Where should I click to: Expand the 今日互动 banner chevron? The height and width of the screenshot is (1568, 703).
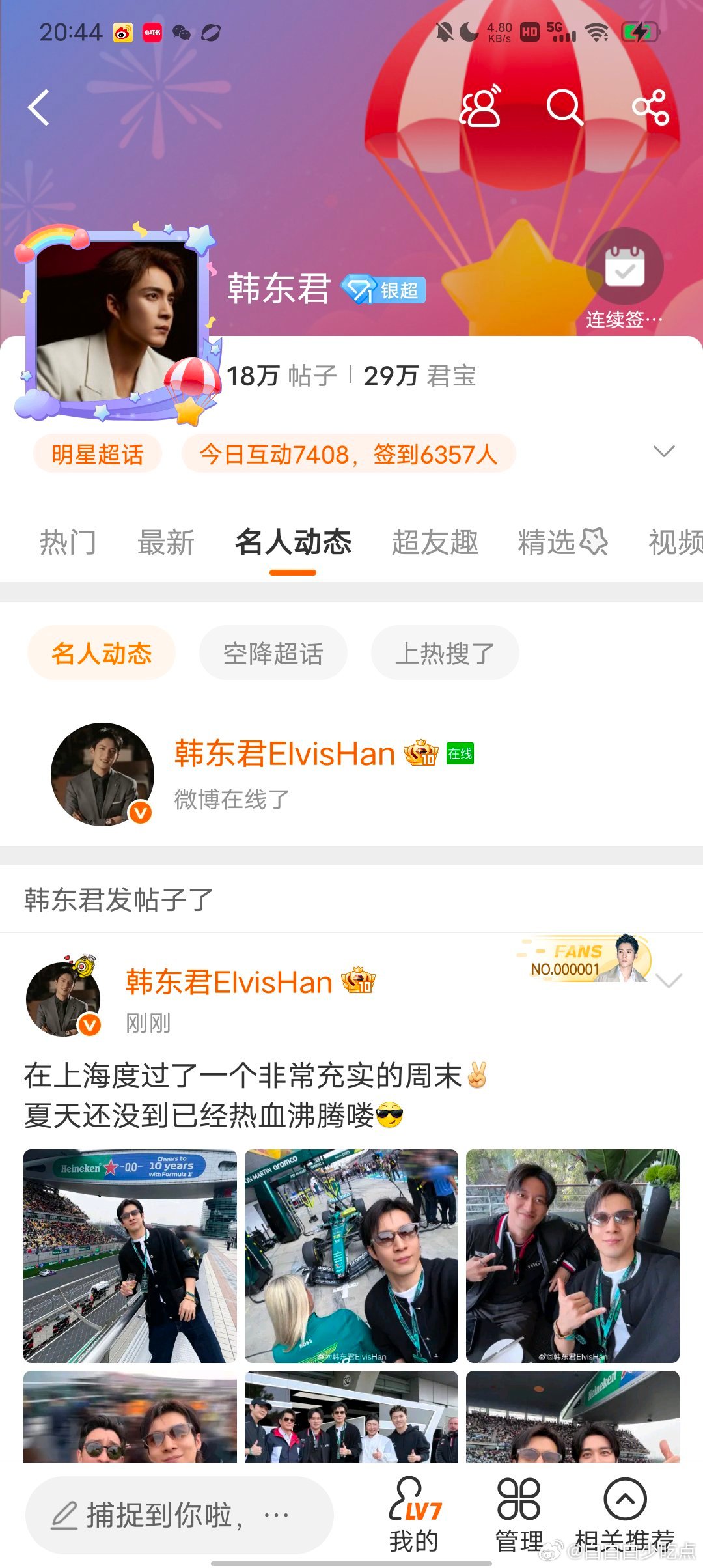663,451
